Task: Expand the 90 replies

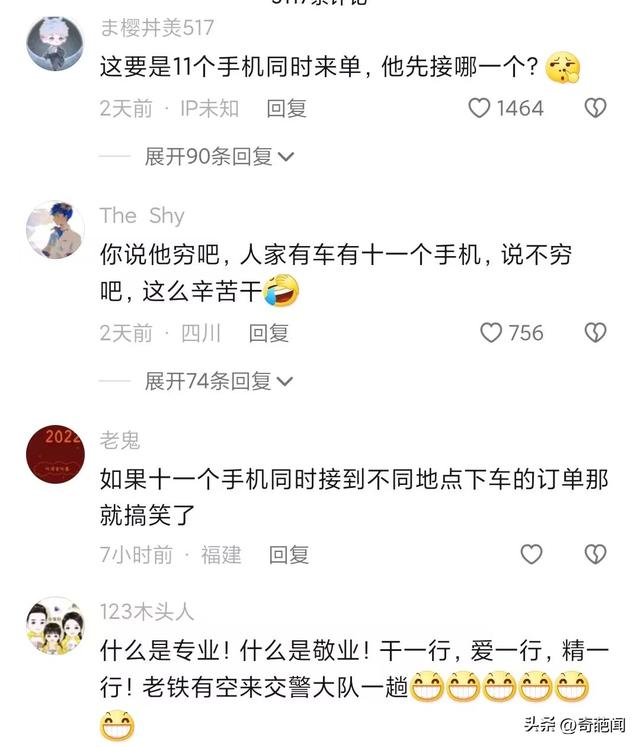Action: click(219, 156)
